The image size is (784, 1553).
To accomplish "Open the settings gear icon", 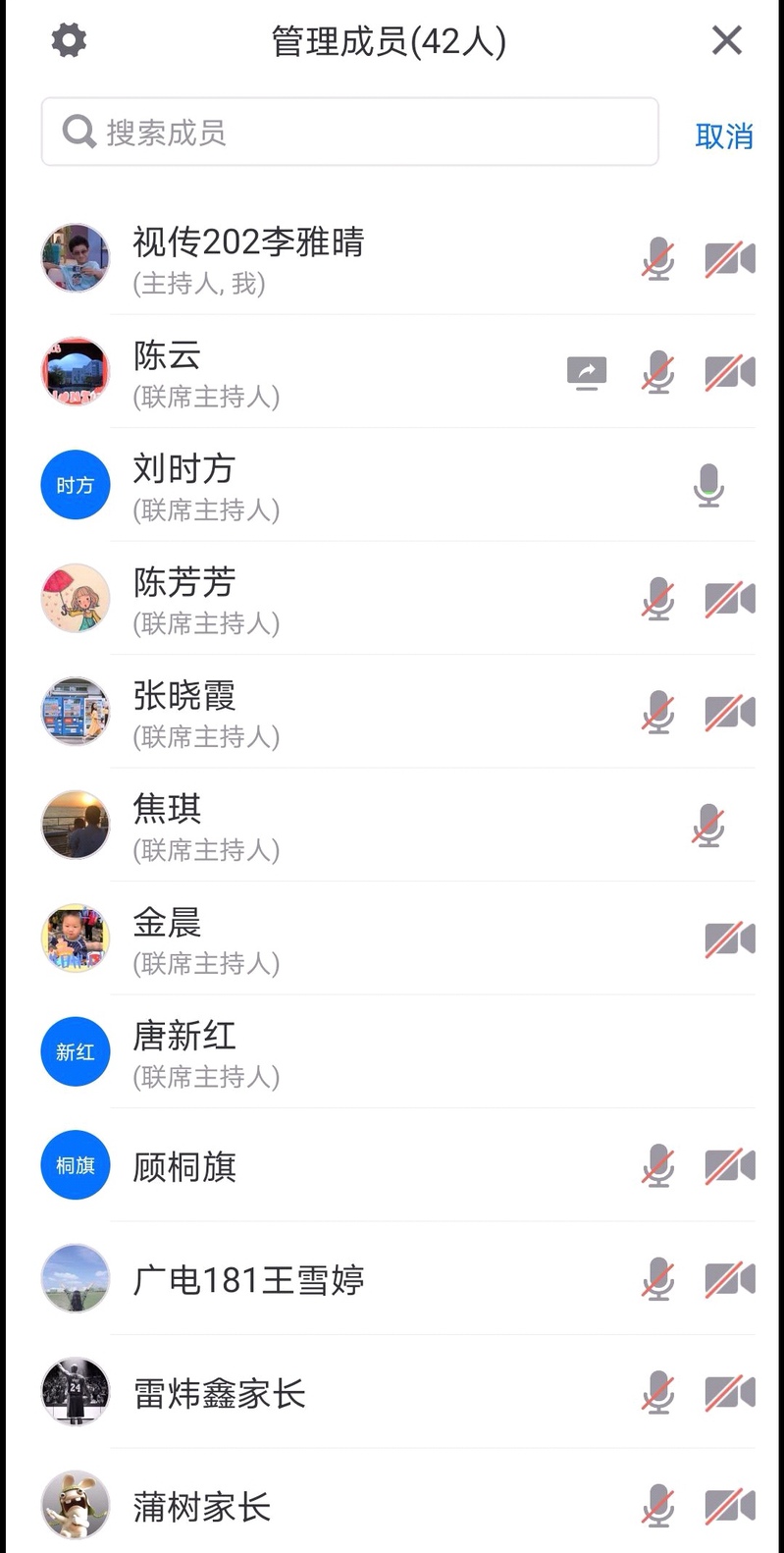I will click(69, 40).
